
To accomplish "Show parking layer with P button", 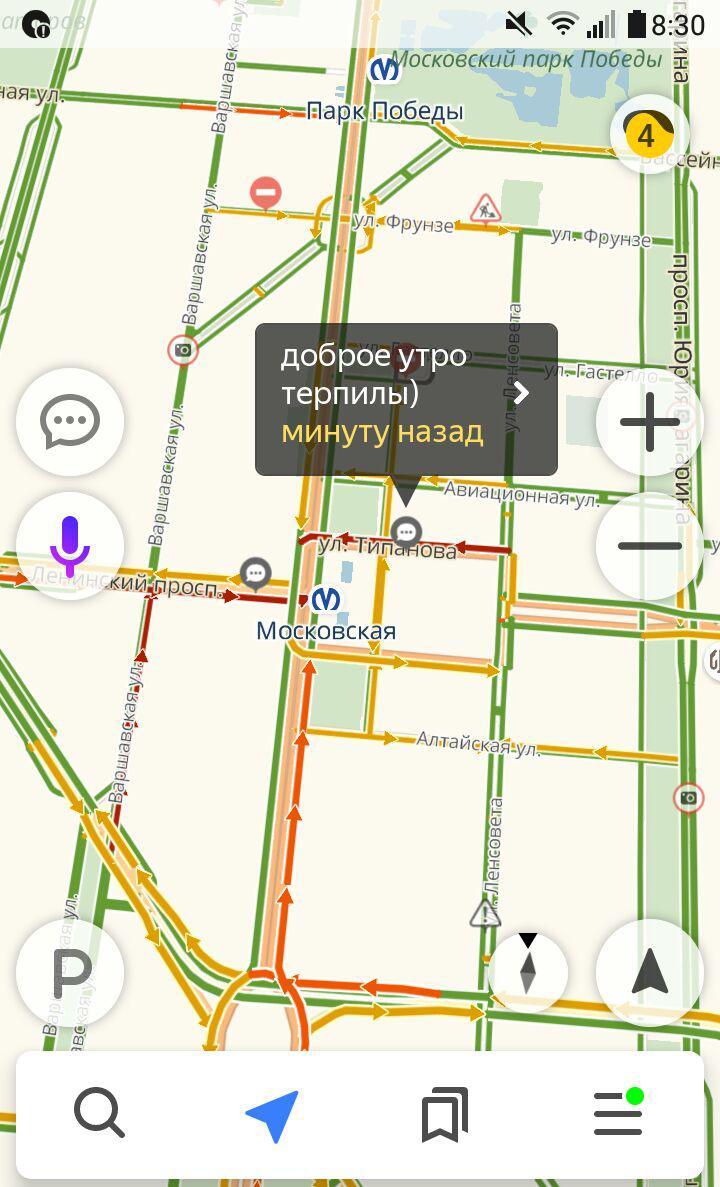I will (x=70, y=972).
